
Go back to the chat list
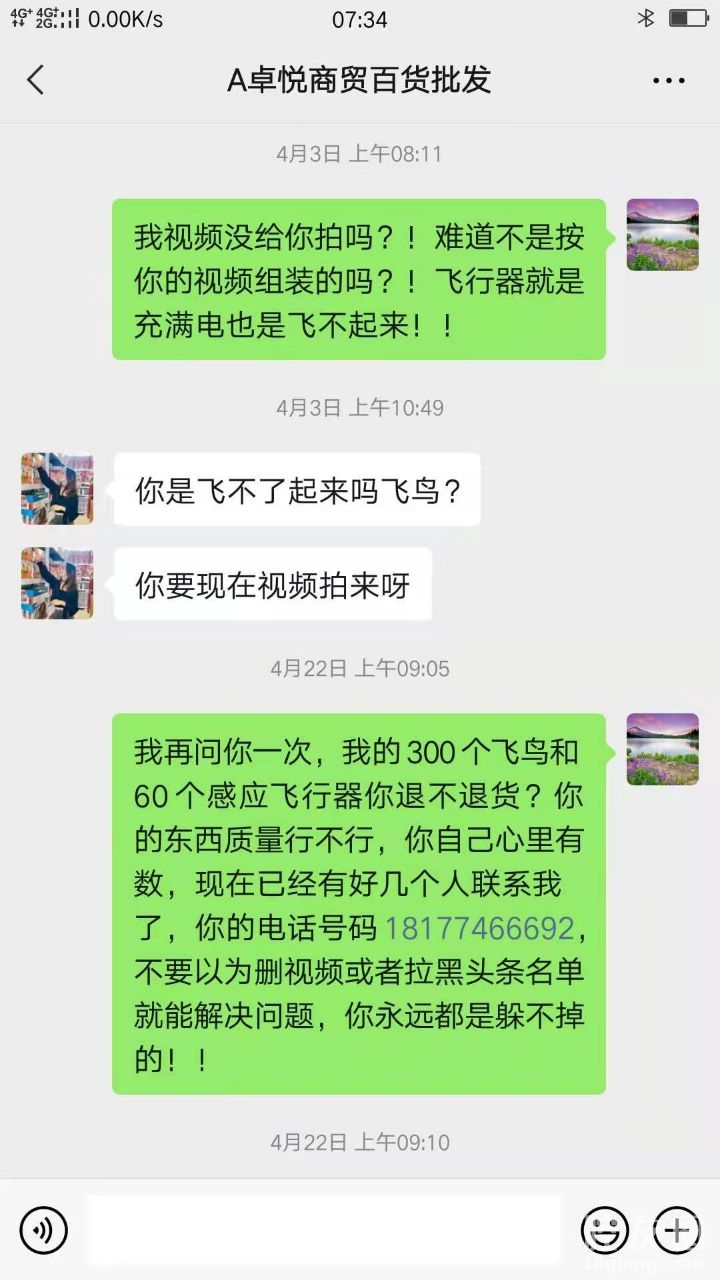(x=36, y=80)
